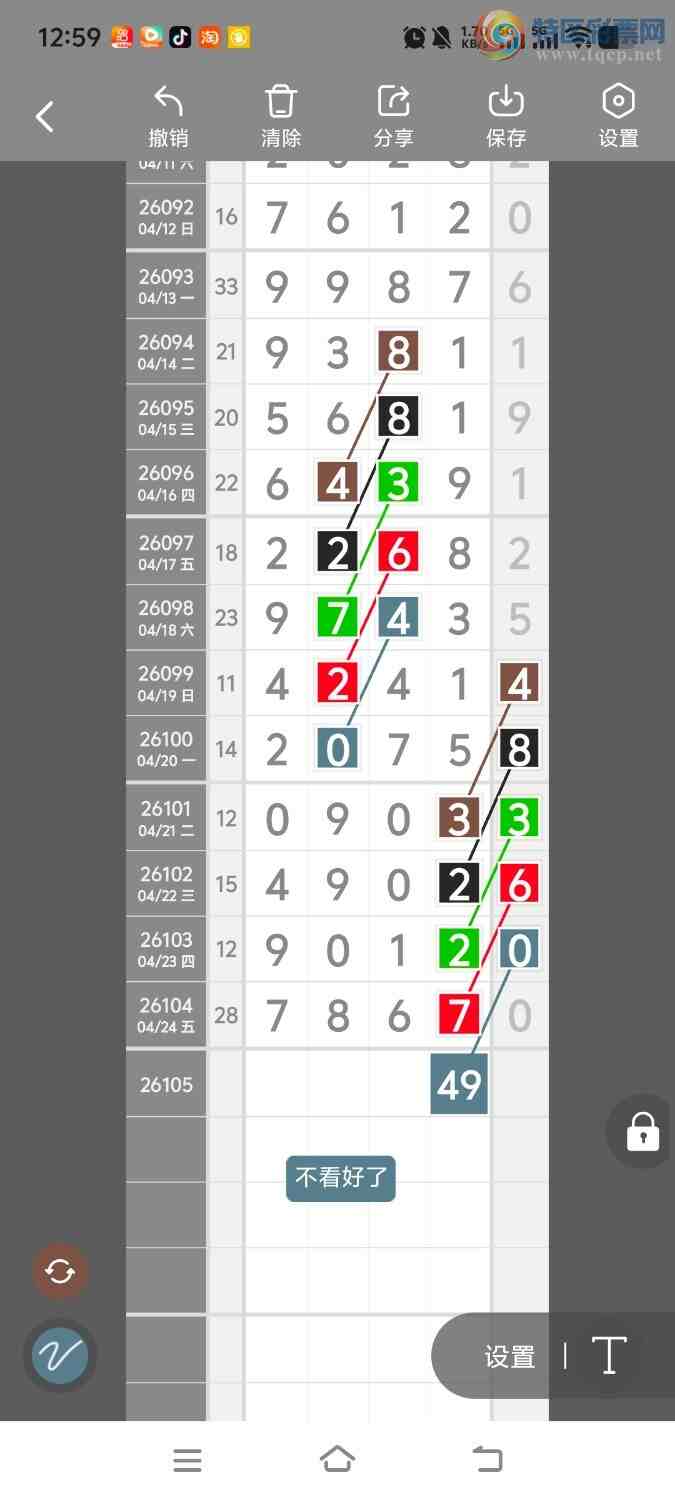Open the recent apps menu

tap(187, 1460)
